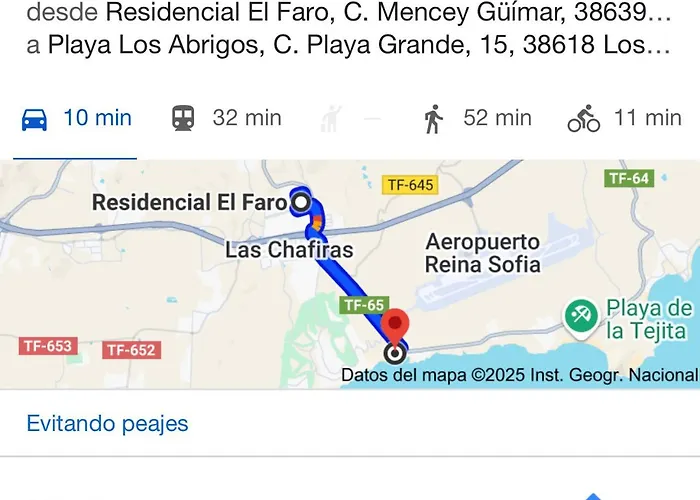Switch to public transit, 32 min
The height and width of the screenshot is (500, 700).
click(226, 119)
